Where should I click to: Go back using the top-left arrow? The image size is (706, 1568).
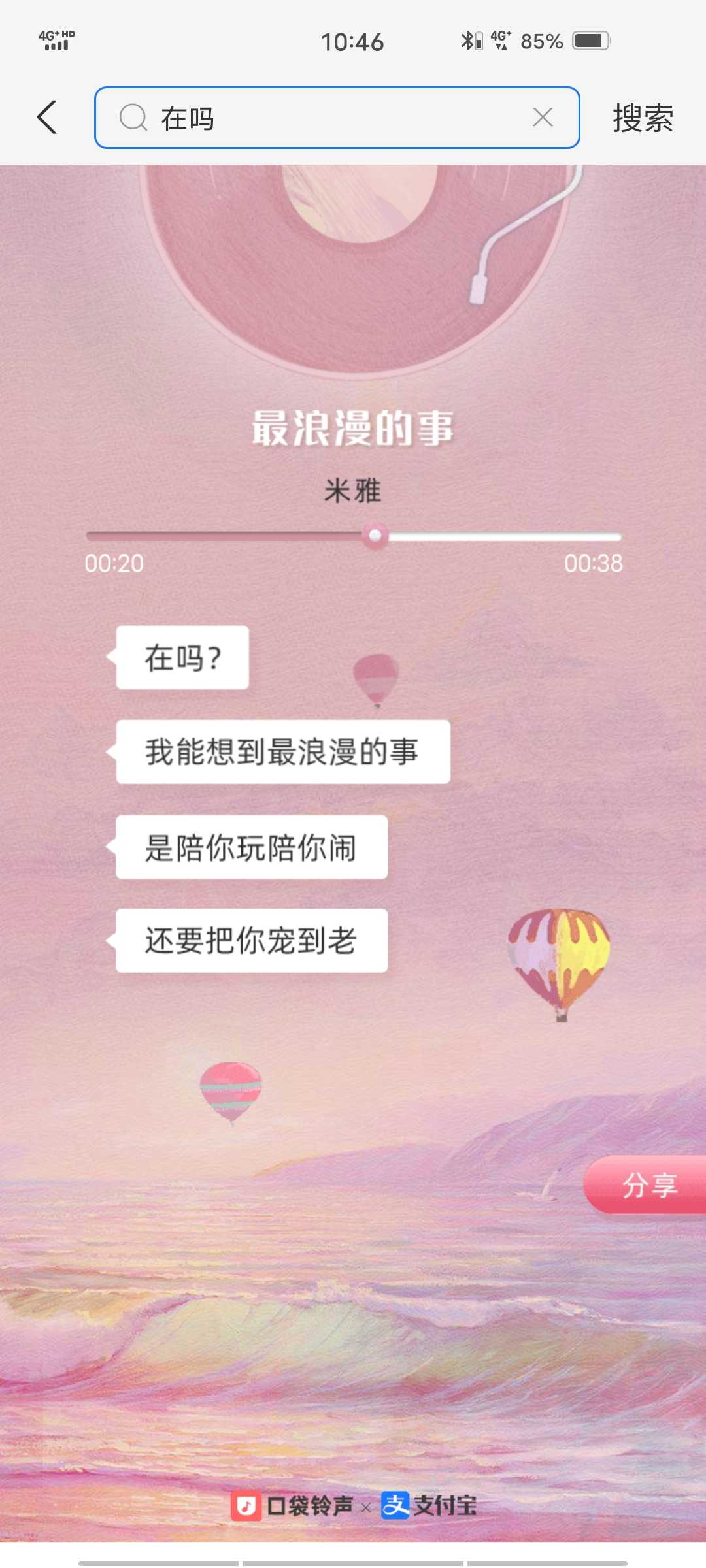(47, 118)
